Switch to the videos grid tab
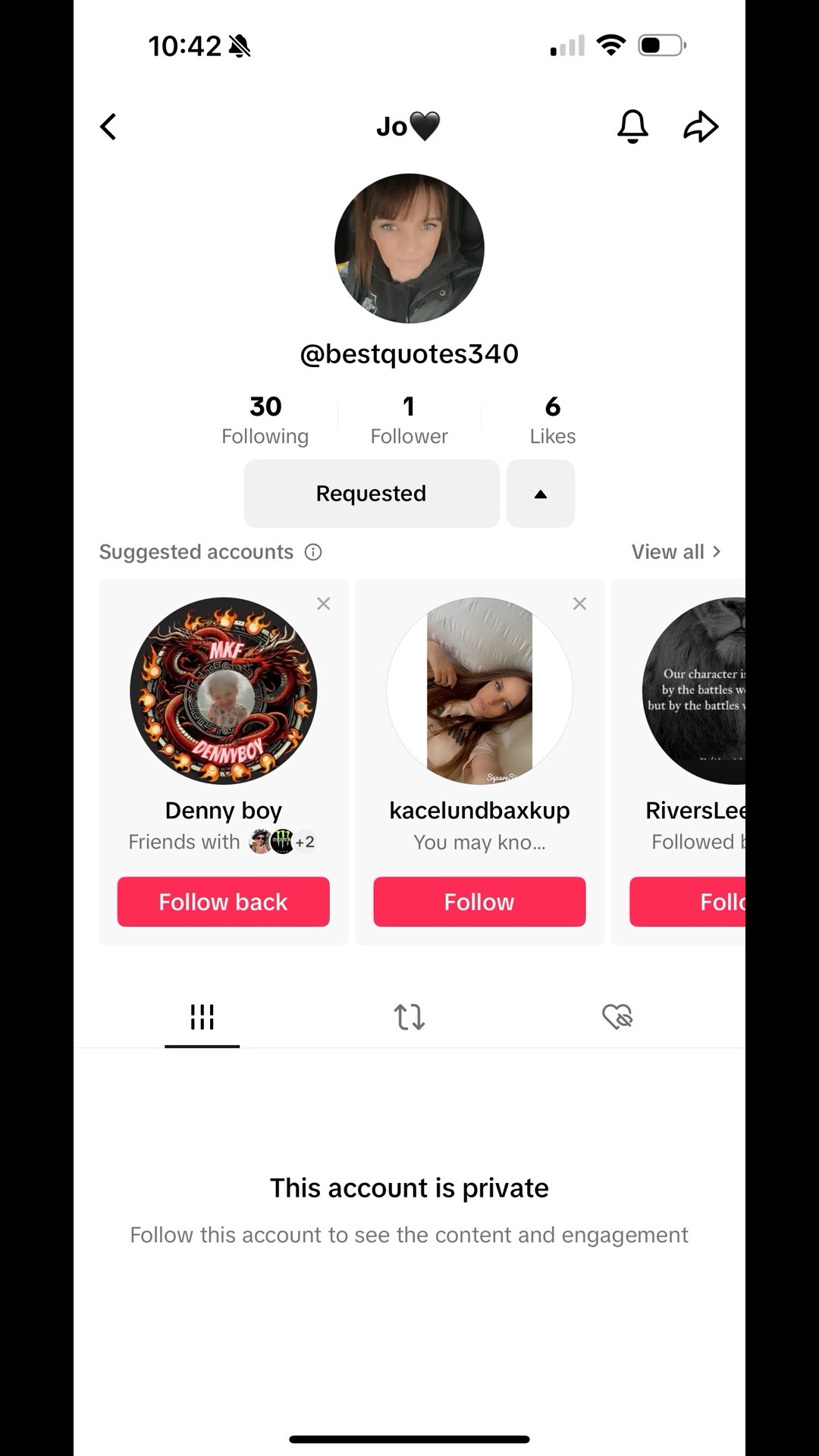 click(x=202, y=1017)
